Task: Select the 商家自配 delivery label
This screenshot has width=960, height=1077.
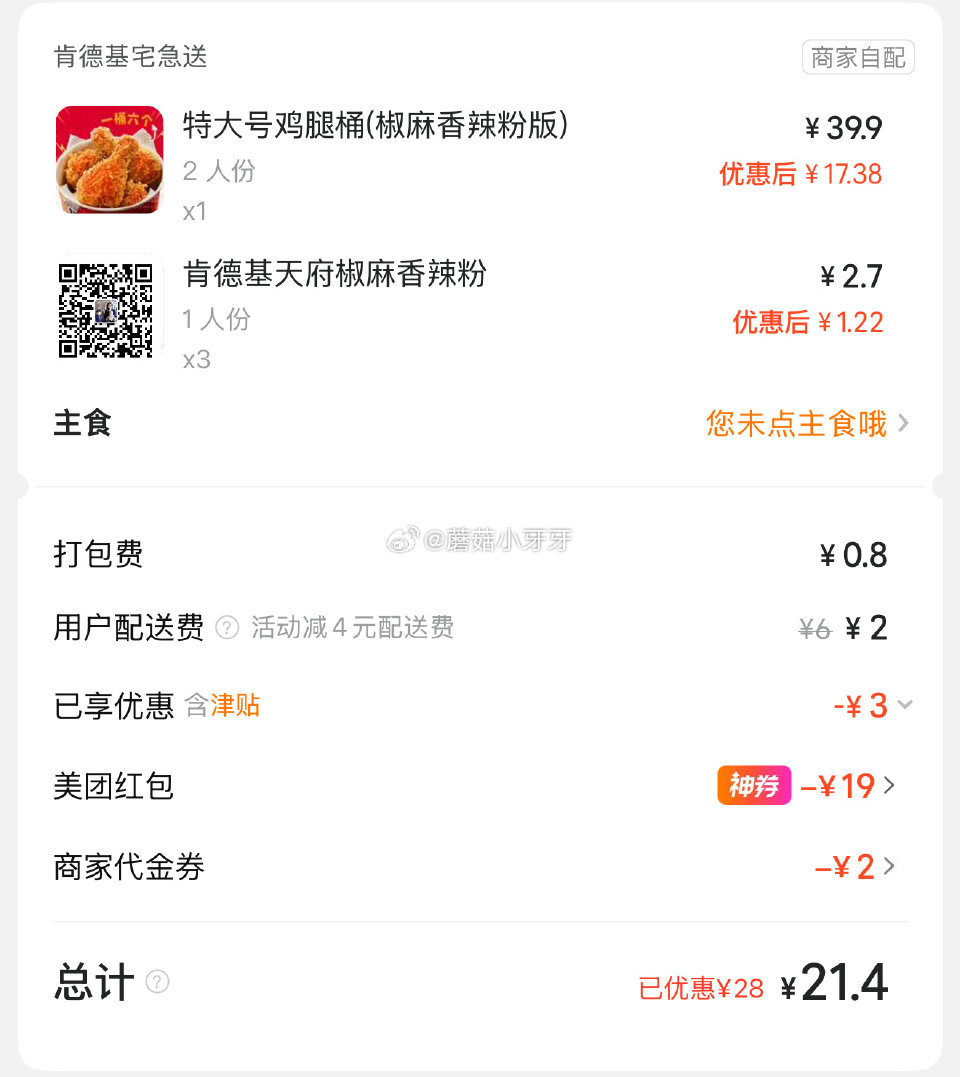Action: (x=858, y=57)
